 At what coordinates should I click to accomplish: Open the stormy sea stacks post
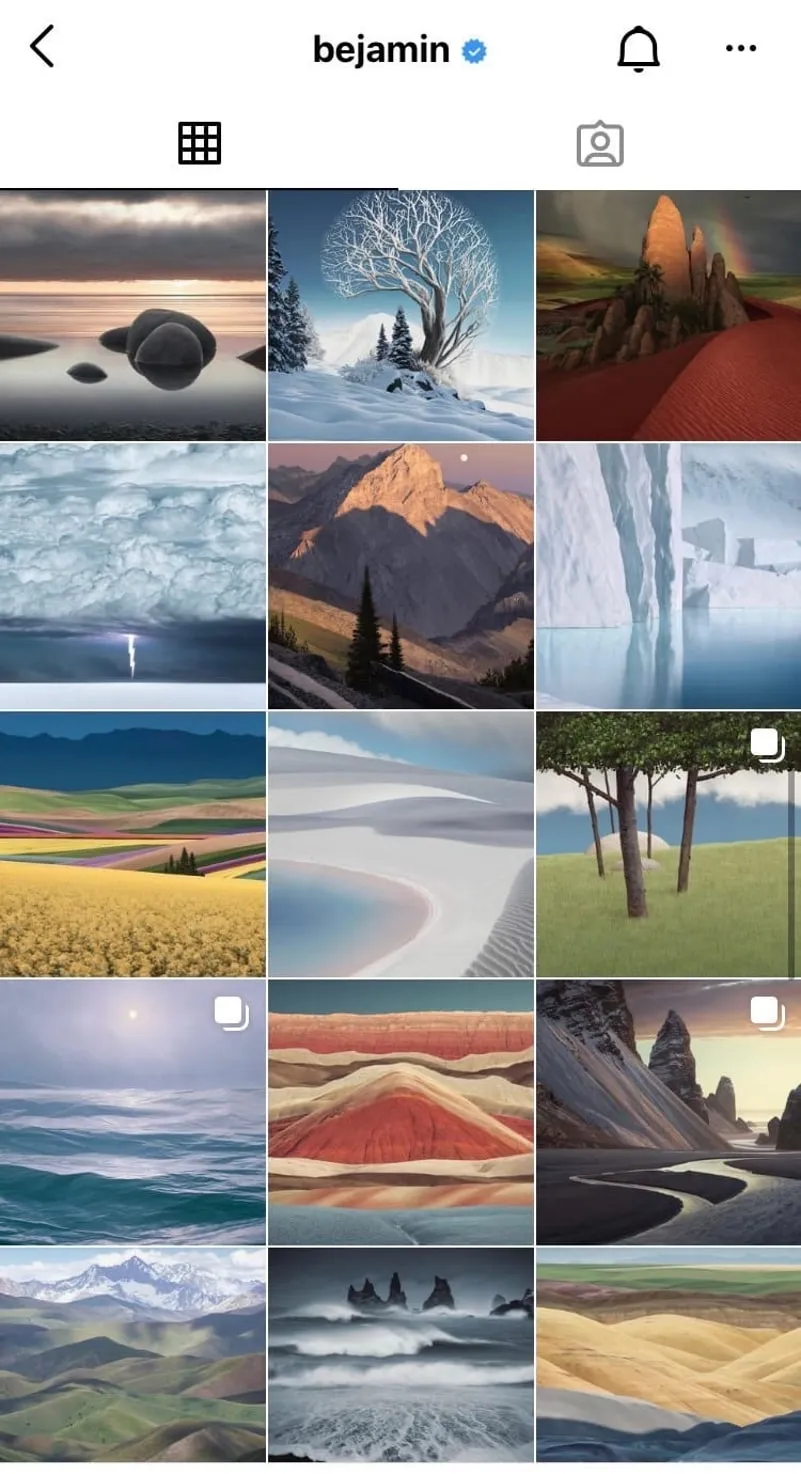[x=401, y=1355]
